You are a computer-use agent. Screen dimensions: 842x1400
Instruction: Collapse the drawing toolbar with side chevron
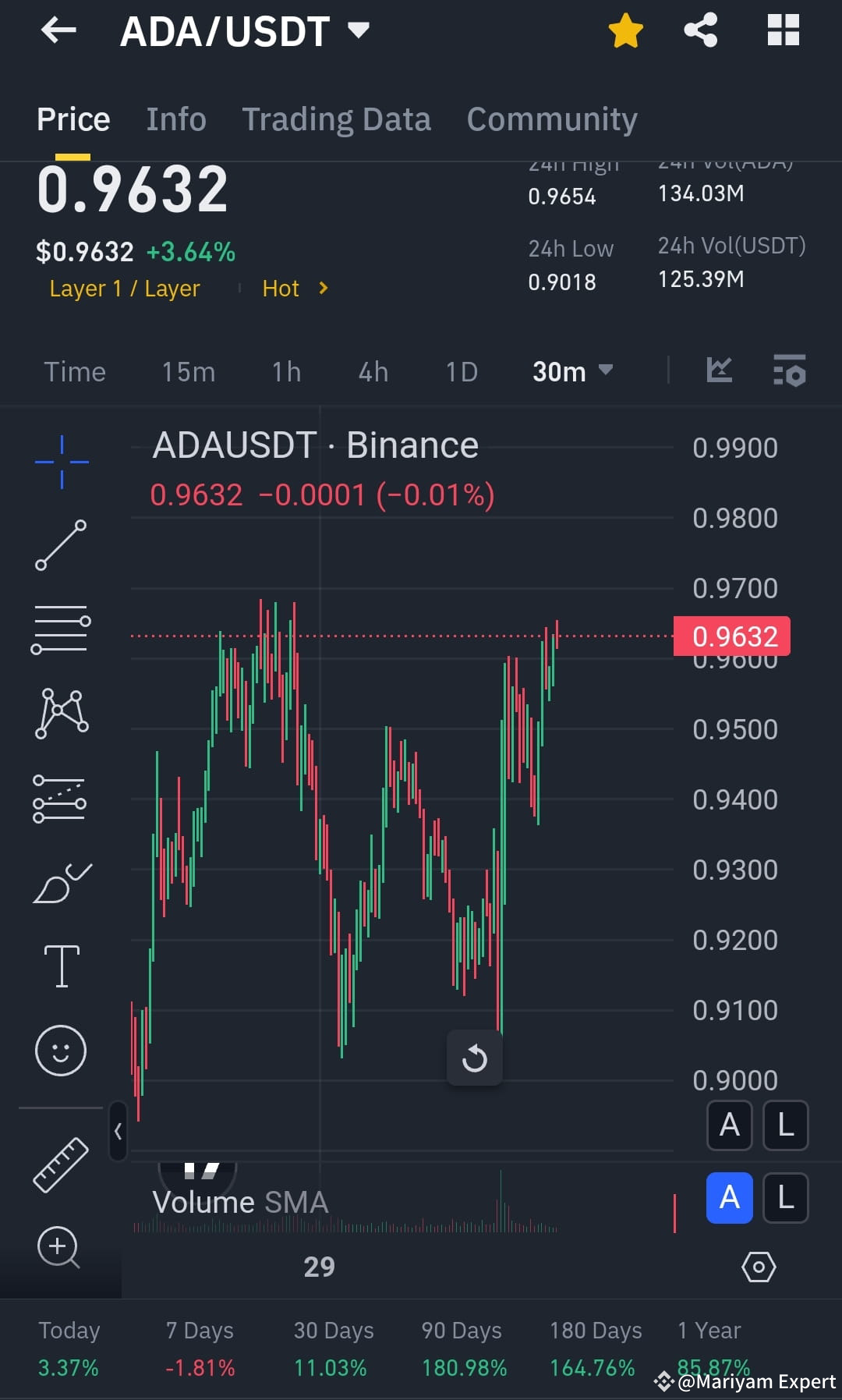119,1132
